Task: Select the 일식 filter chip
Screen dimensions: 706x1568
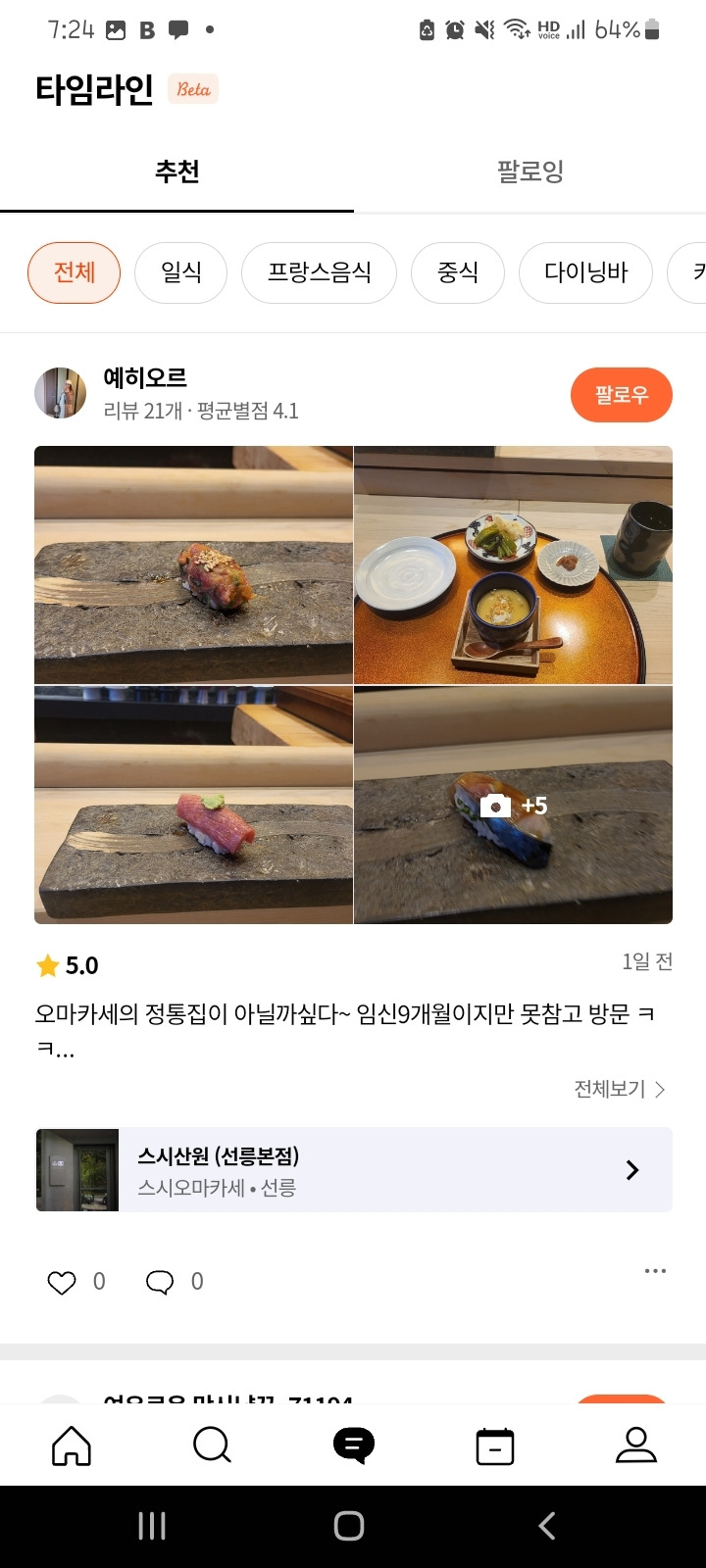Action: coord(180,272)
